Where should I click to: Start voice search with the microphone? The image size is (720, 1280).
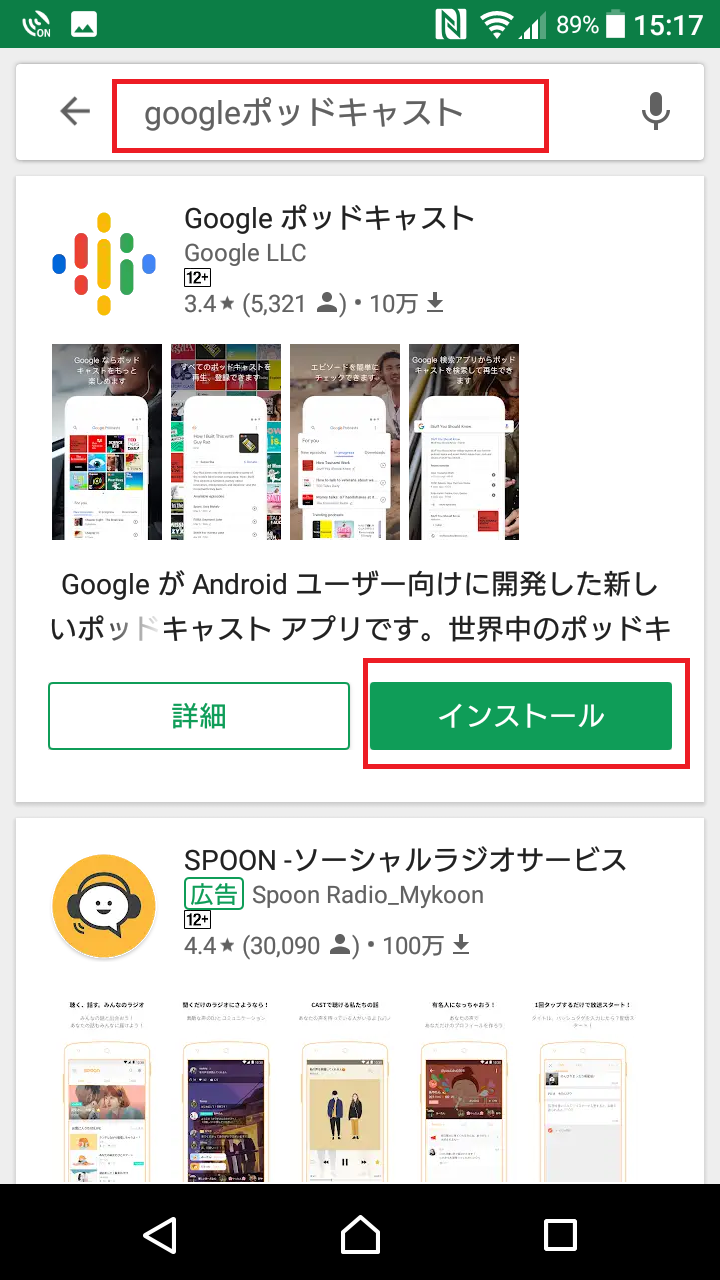[x=655, y=111]
